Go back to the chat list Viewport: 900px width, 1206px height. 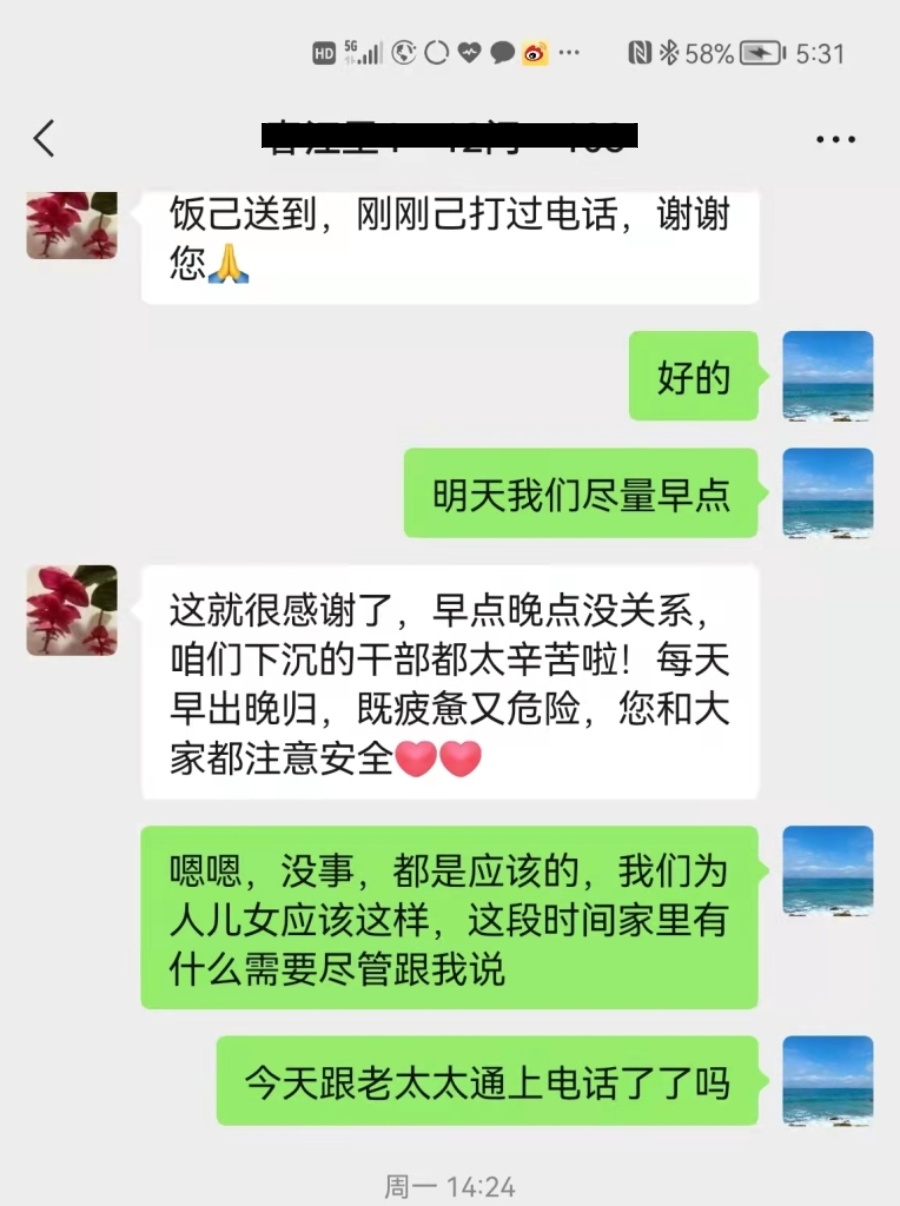(44, 139)
